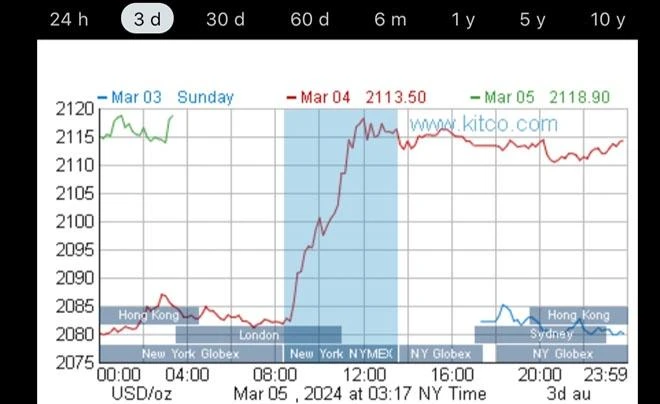View the 6 m price history
The width and height of the screenshot is (660, 404).
[x=390, y=19]
